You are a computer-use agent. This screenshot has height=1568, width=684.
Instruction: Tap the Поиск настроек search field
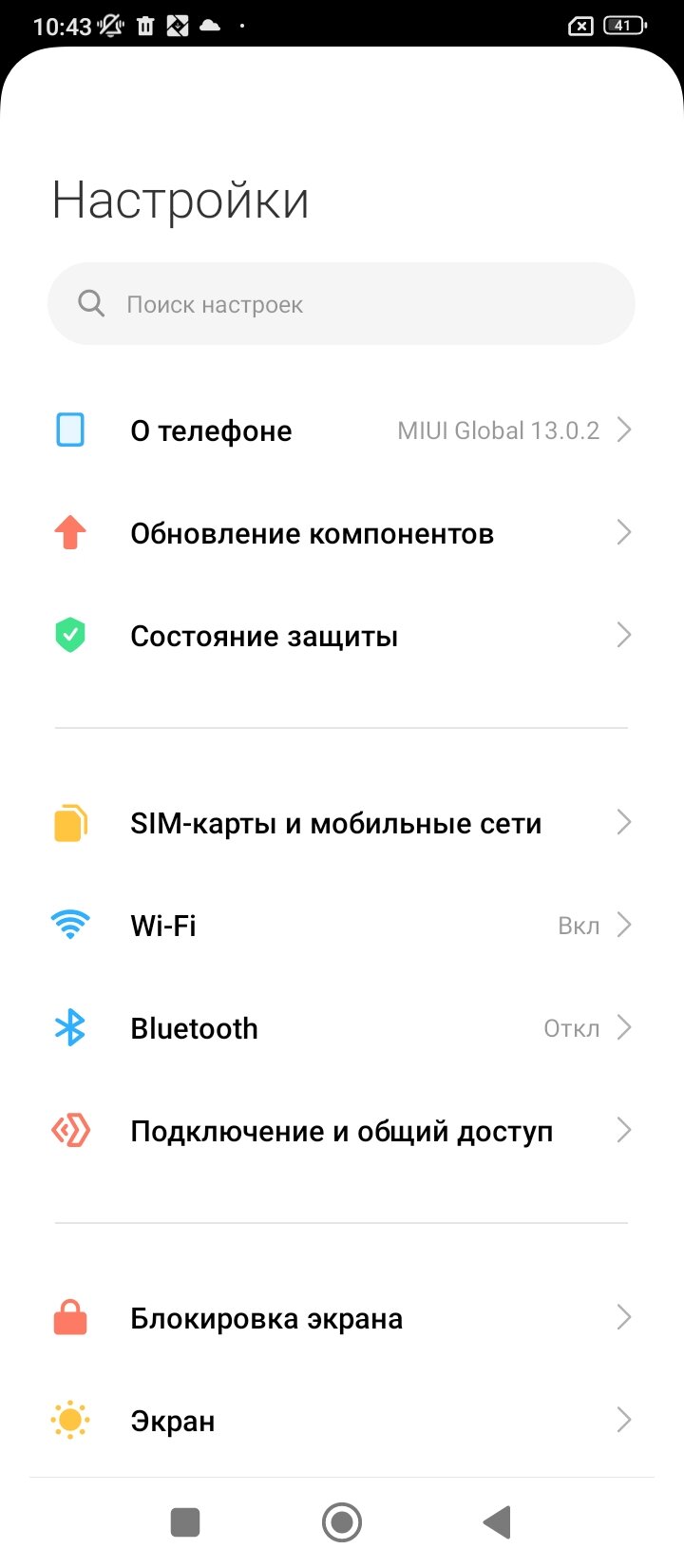341,304
